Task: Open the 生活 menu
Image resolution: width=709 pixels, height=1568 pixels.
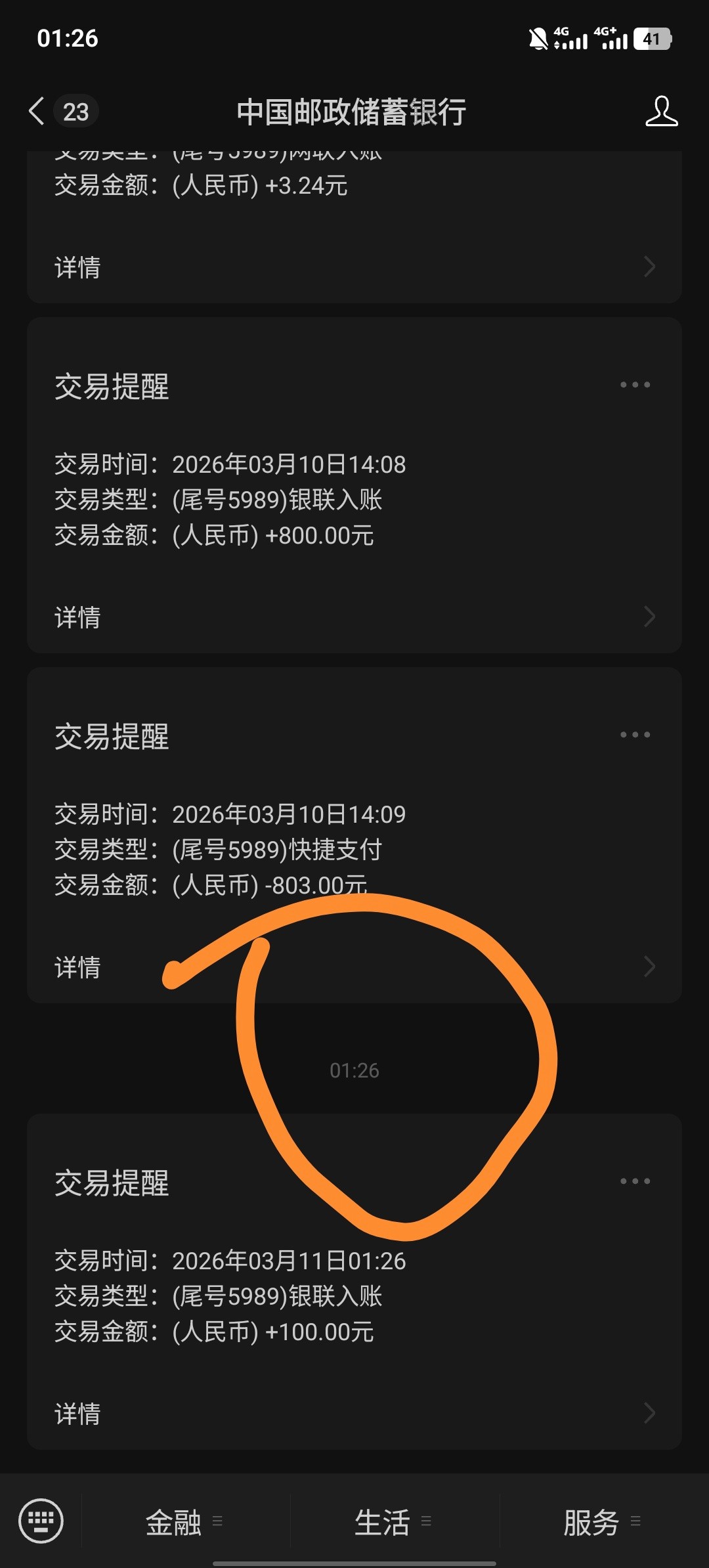Action: click(393, 1522)
